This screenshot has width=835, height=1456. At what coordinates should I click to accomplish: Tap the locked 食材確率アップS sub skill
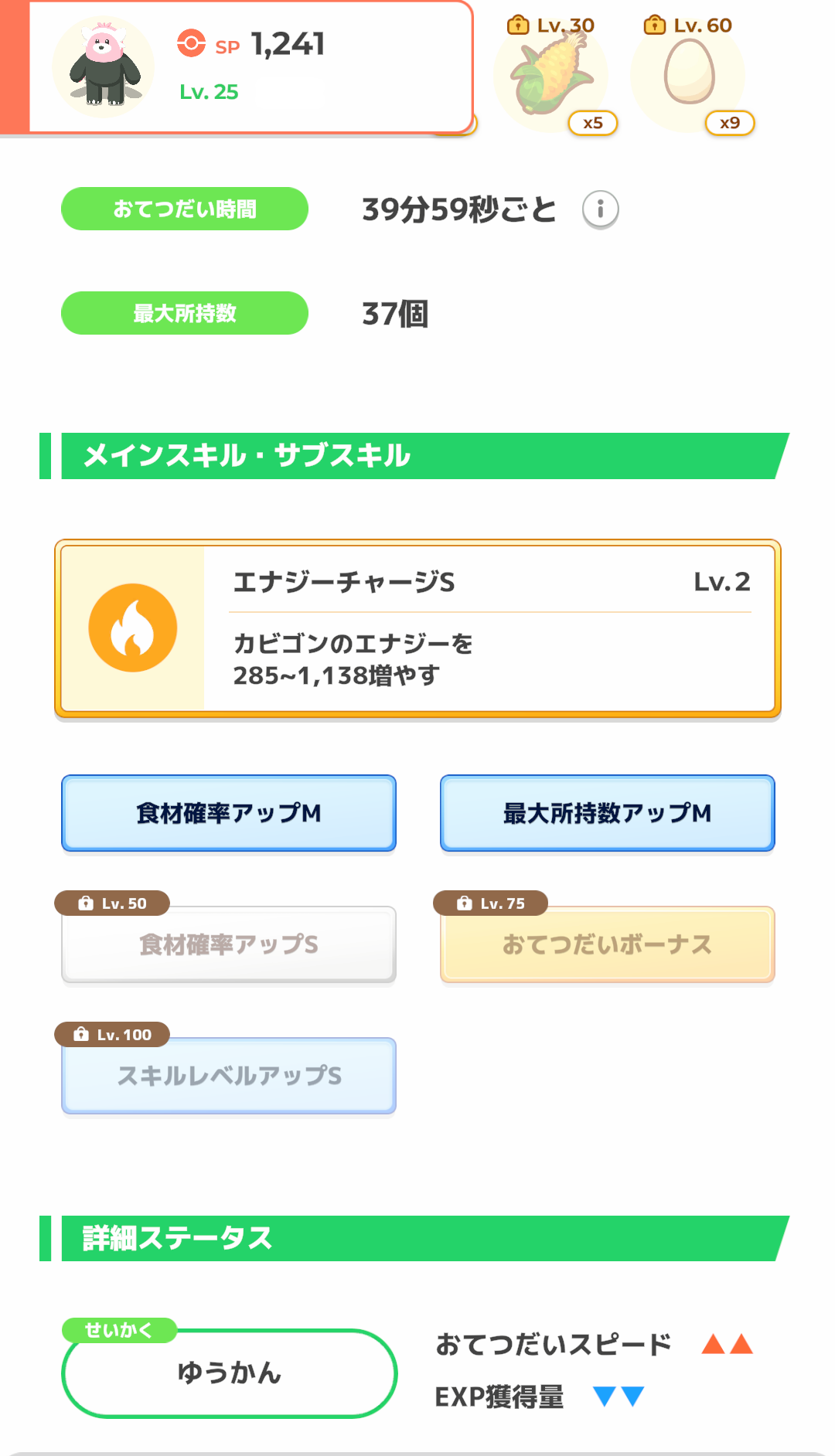229,944
